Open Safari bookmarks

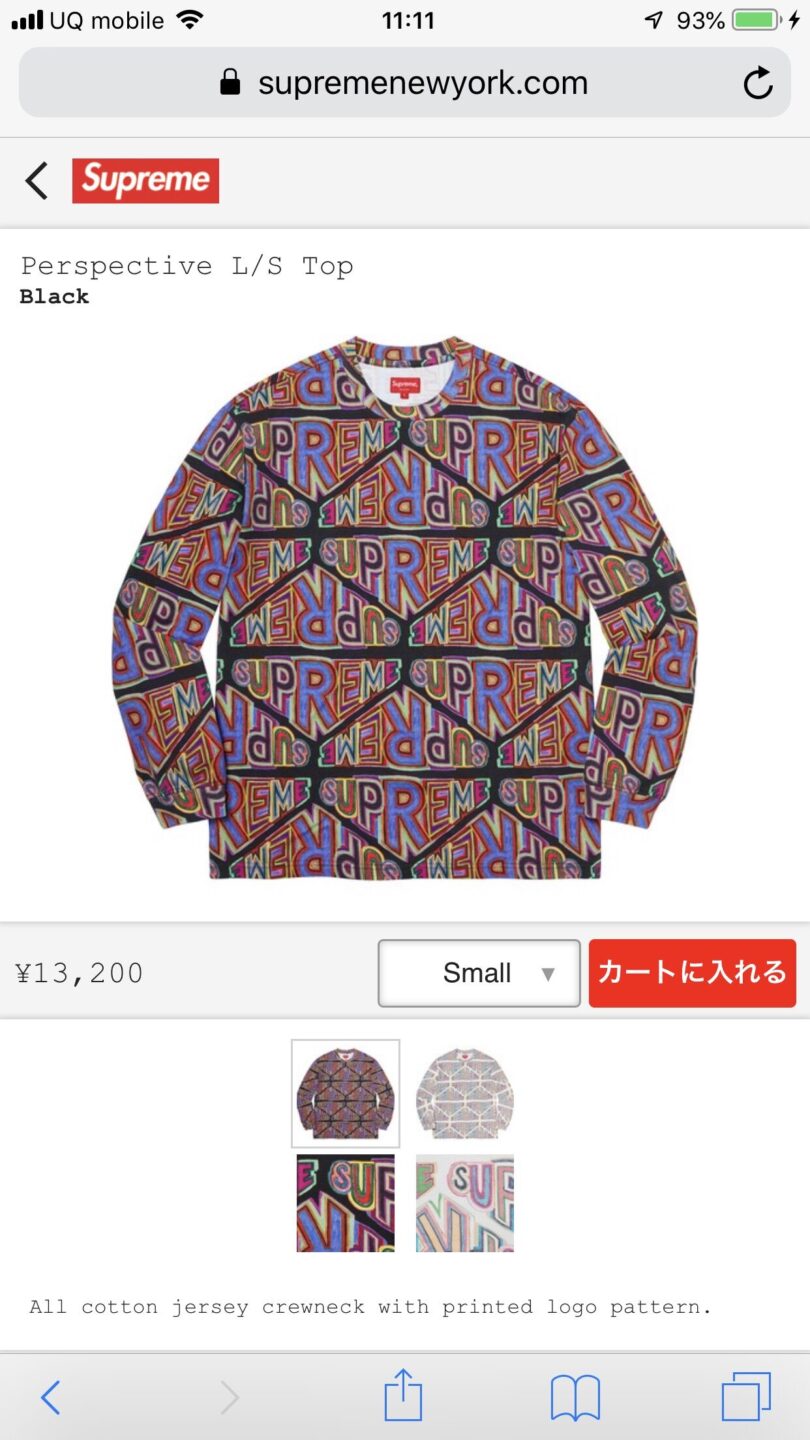(x=575, y=1396)
